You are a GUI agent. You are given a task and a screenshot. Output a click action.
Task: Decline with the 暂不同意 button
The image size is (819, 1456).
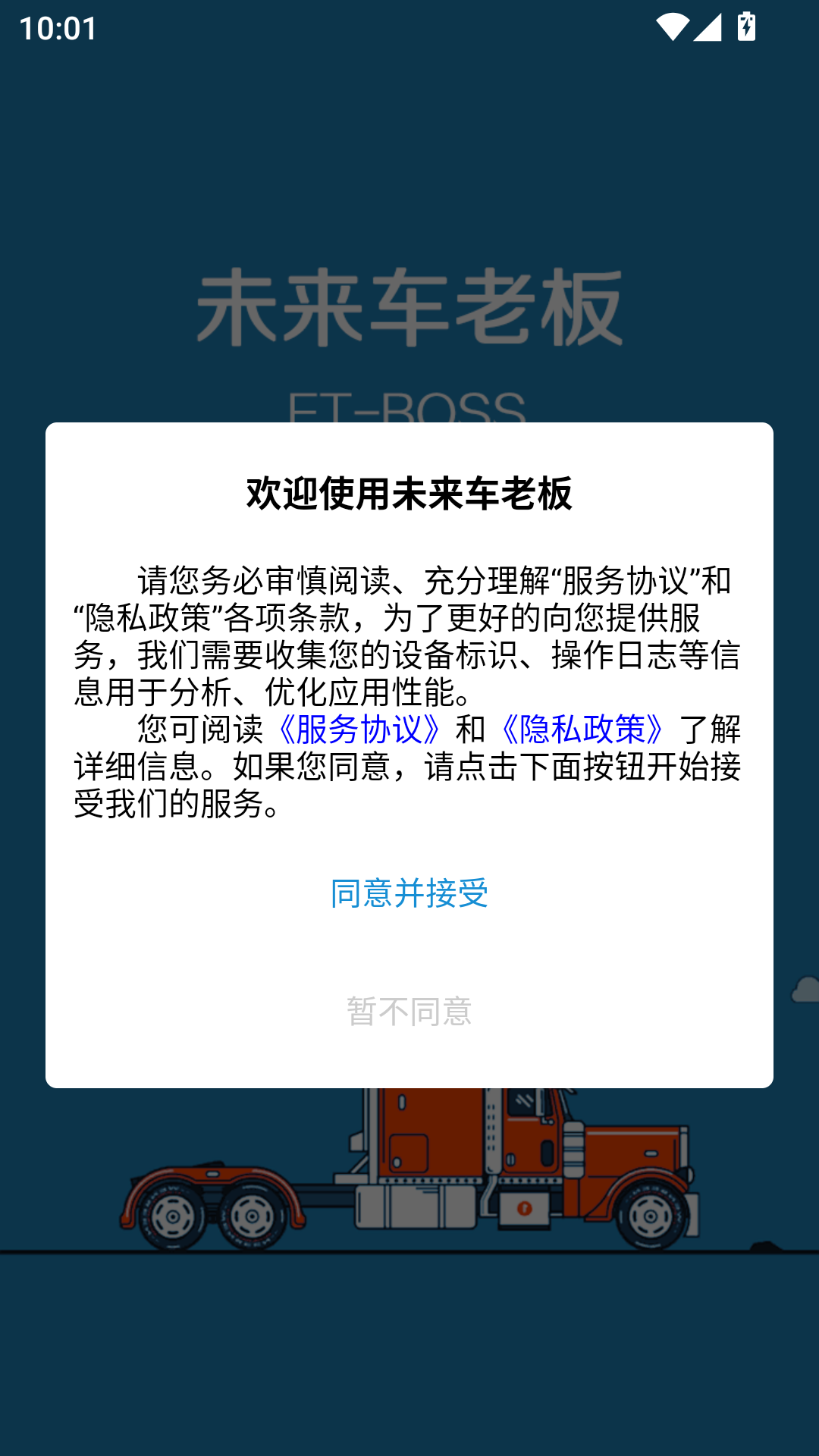pos(409,1012)
